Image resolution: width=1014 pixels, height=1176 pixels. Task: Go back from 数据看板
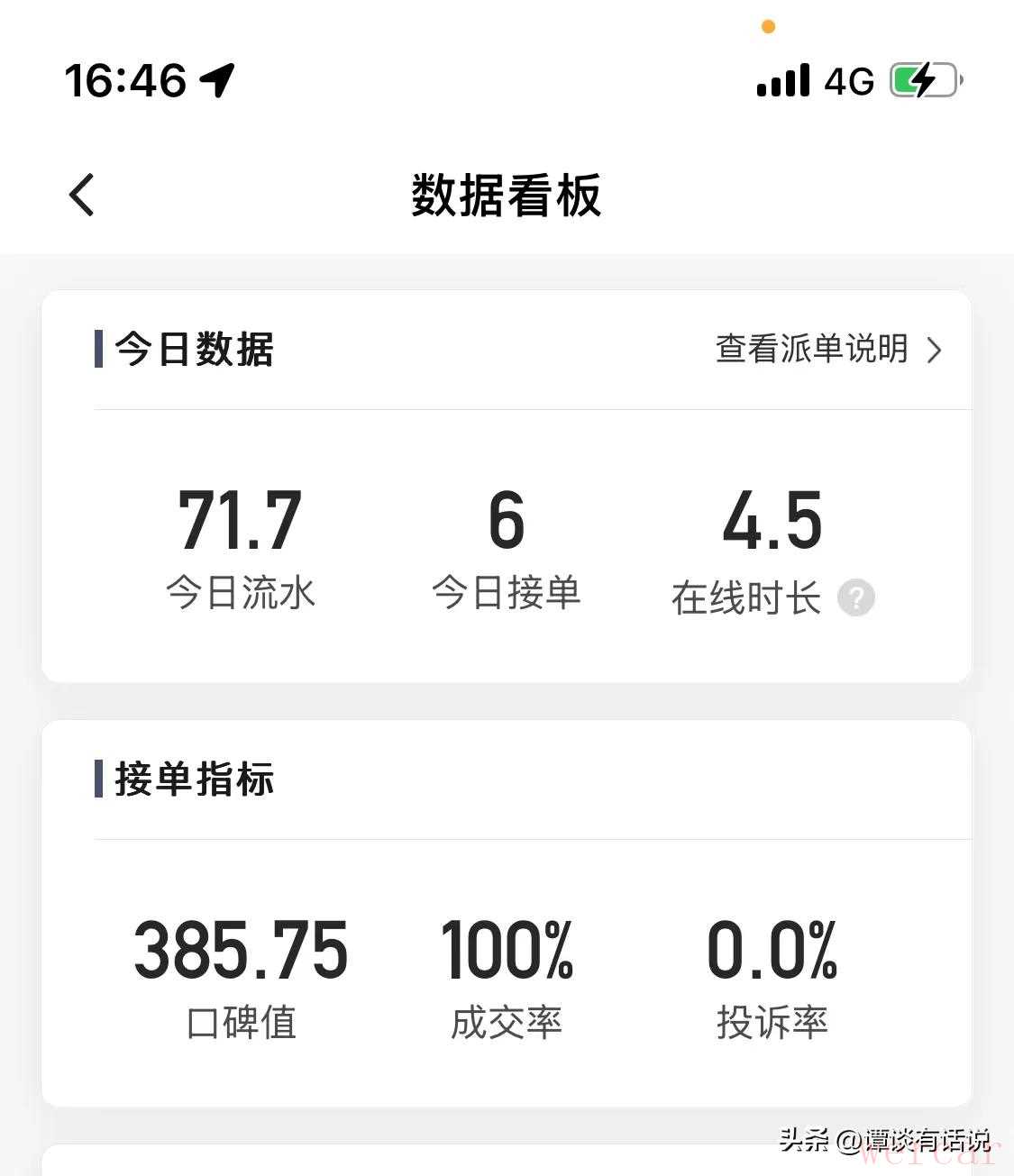(x=82, y=195)
